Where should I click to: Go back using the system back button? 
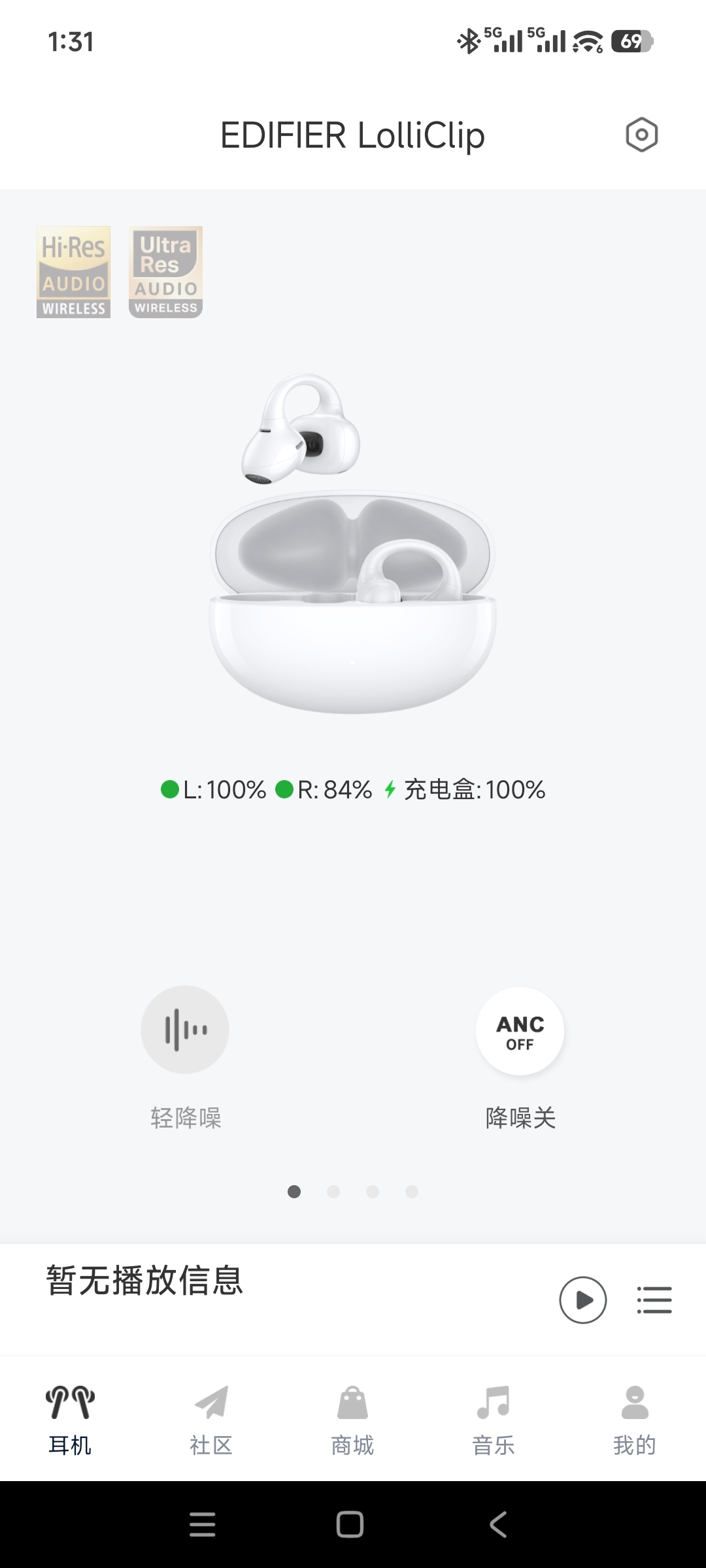pos(498,1525)
